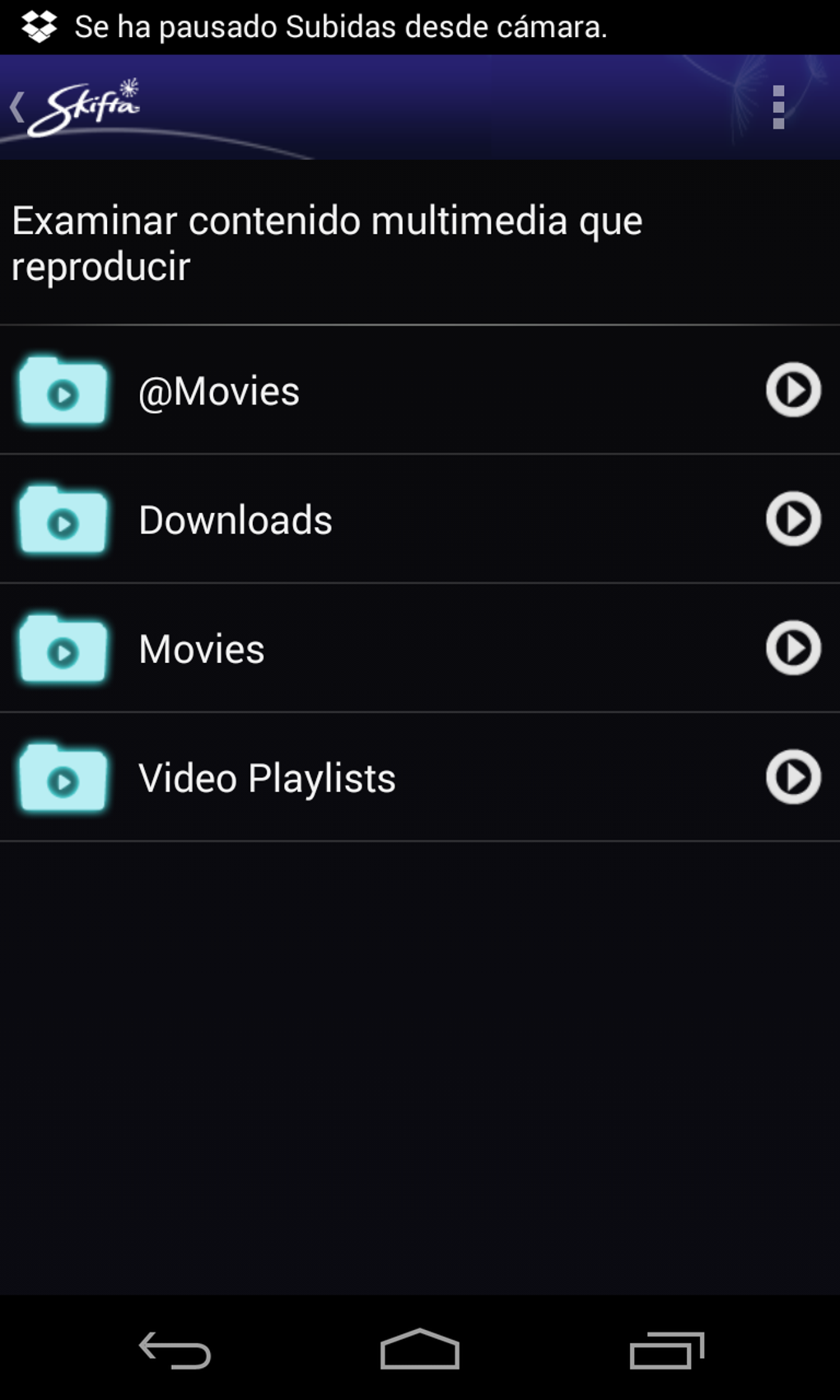840x1400 pixels.
Task: Play the Video Playlists folder
Action: [x=793, y=777]
